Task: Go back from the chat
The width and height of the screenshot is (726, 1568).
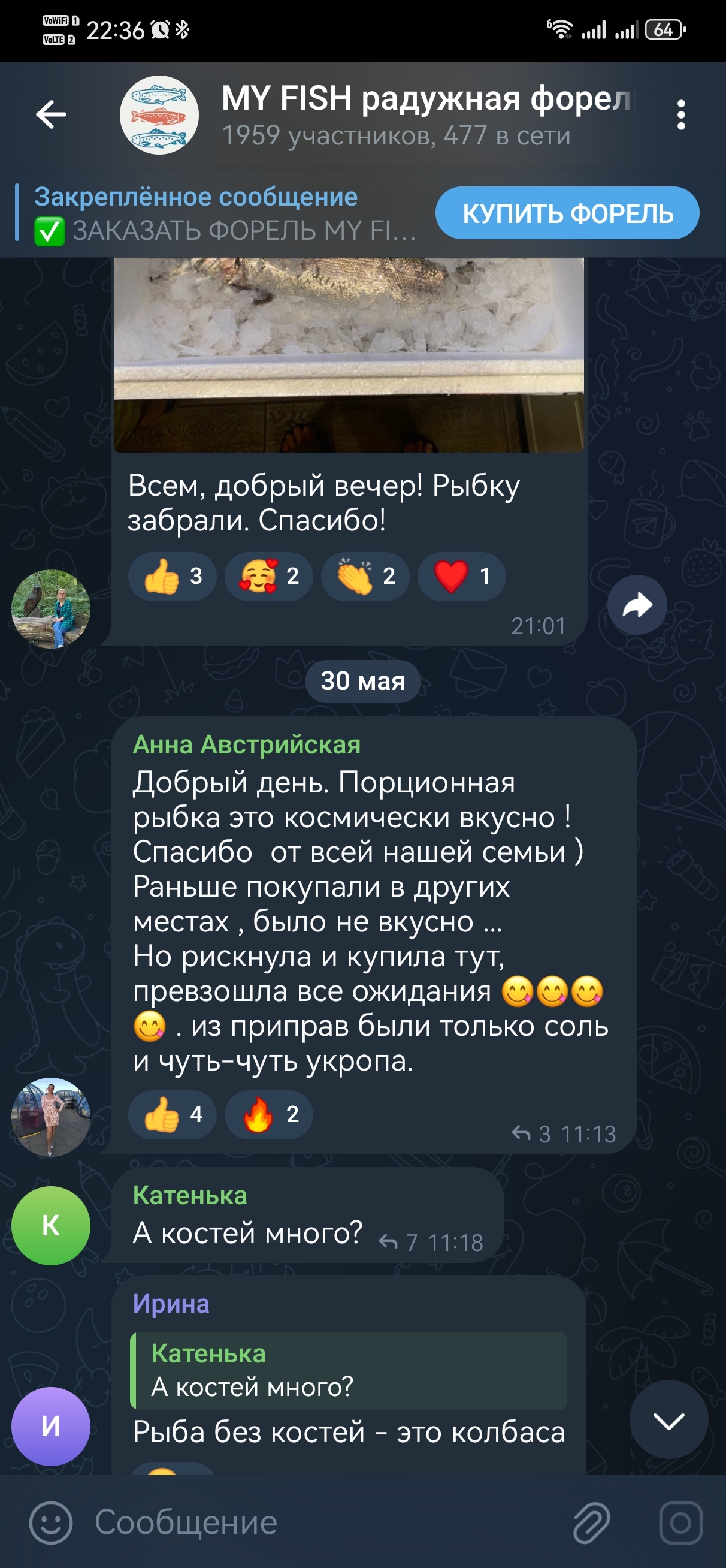Action: 50,114
